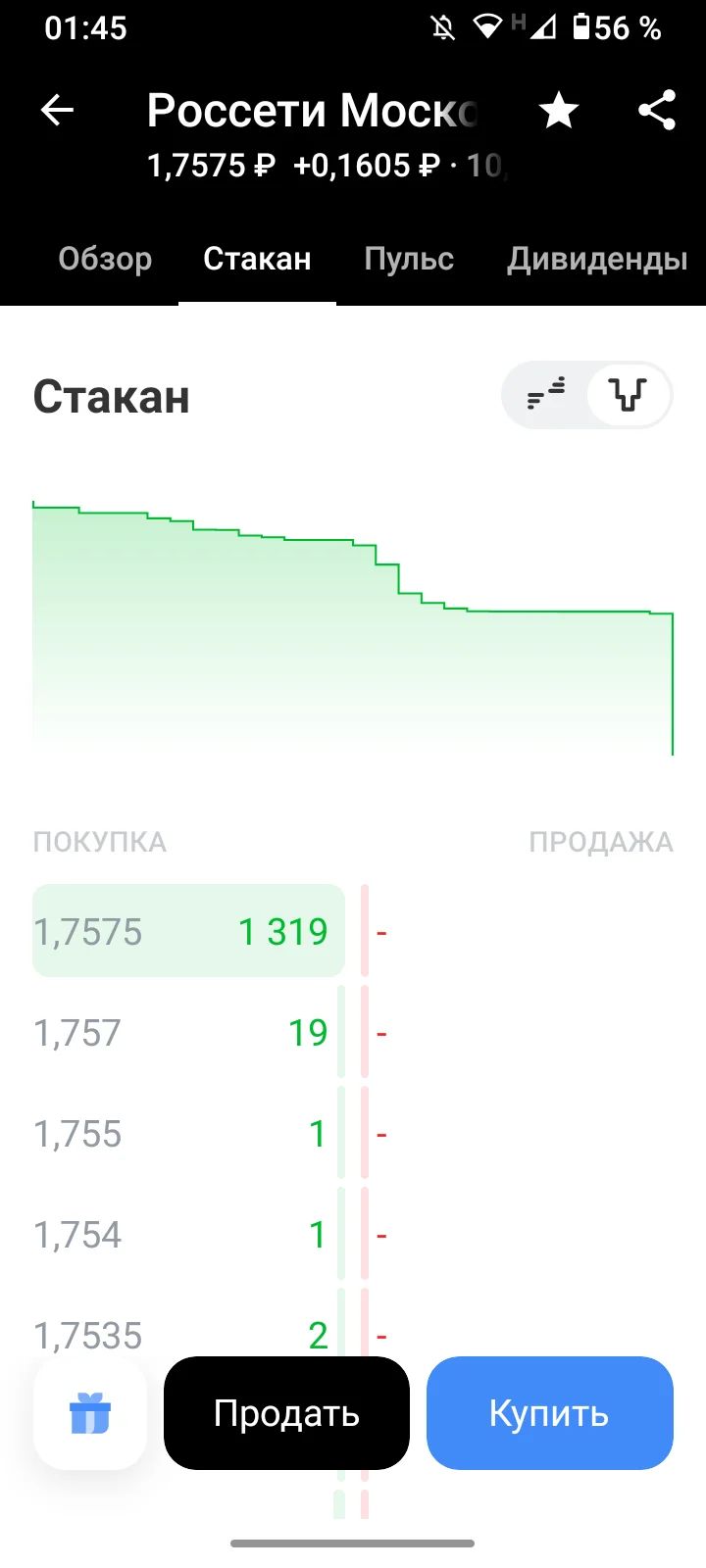Toggle the favorite star for Россети
This screenshot has height=1568, width=706.
[x=559, y=111]
